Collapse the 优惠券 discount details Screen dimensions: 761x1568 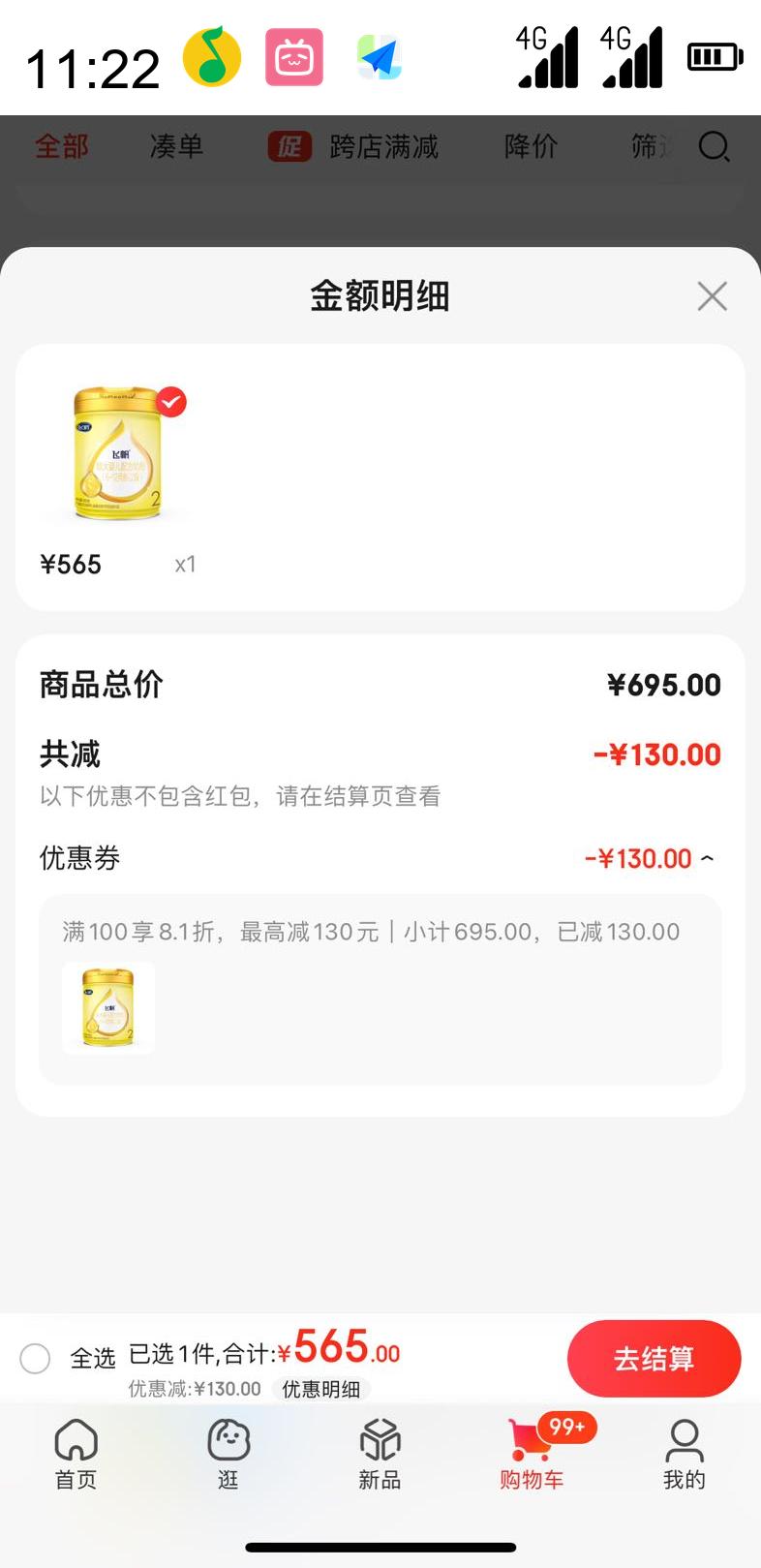point(707,858)
